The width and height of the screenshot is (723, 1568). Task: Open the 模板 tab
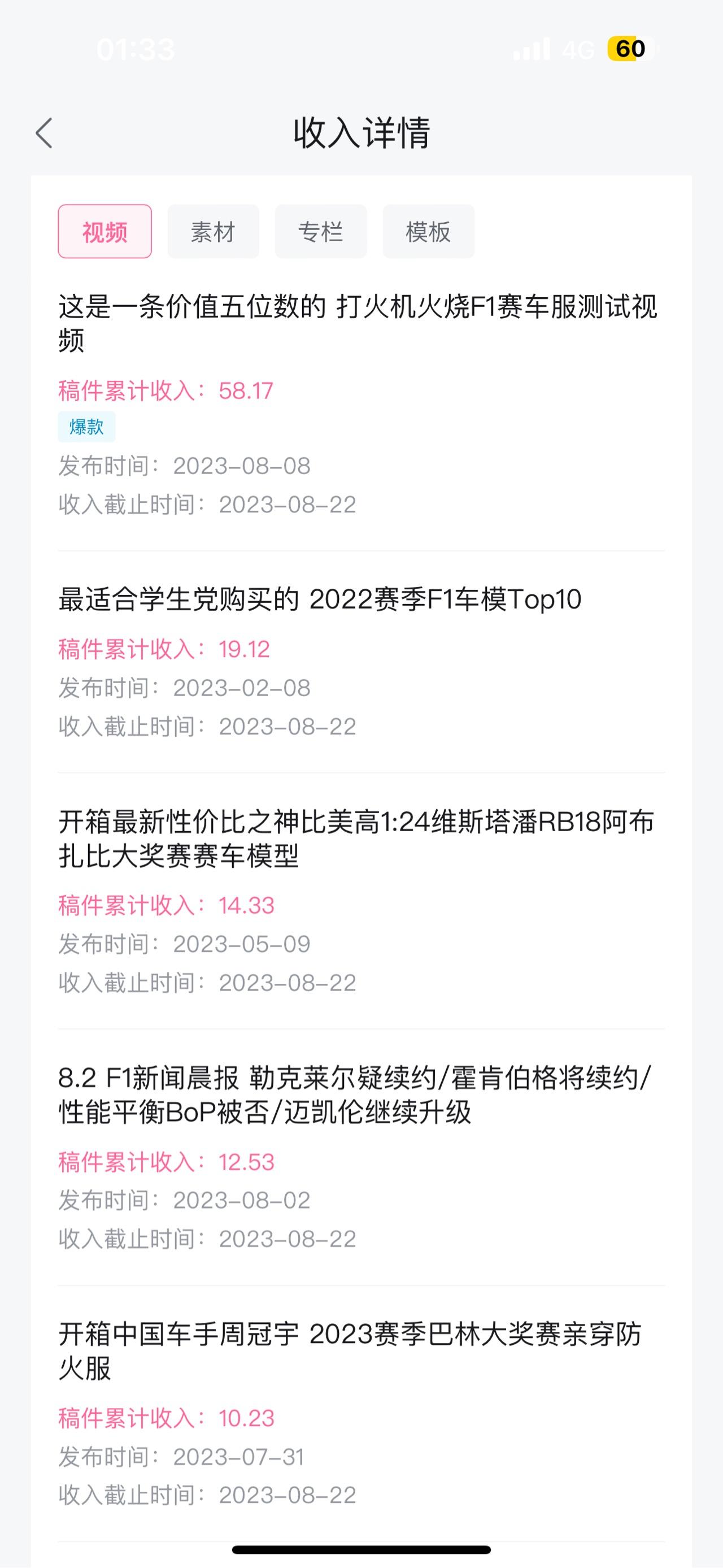429,232
